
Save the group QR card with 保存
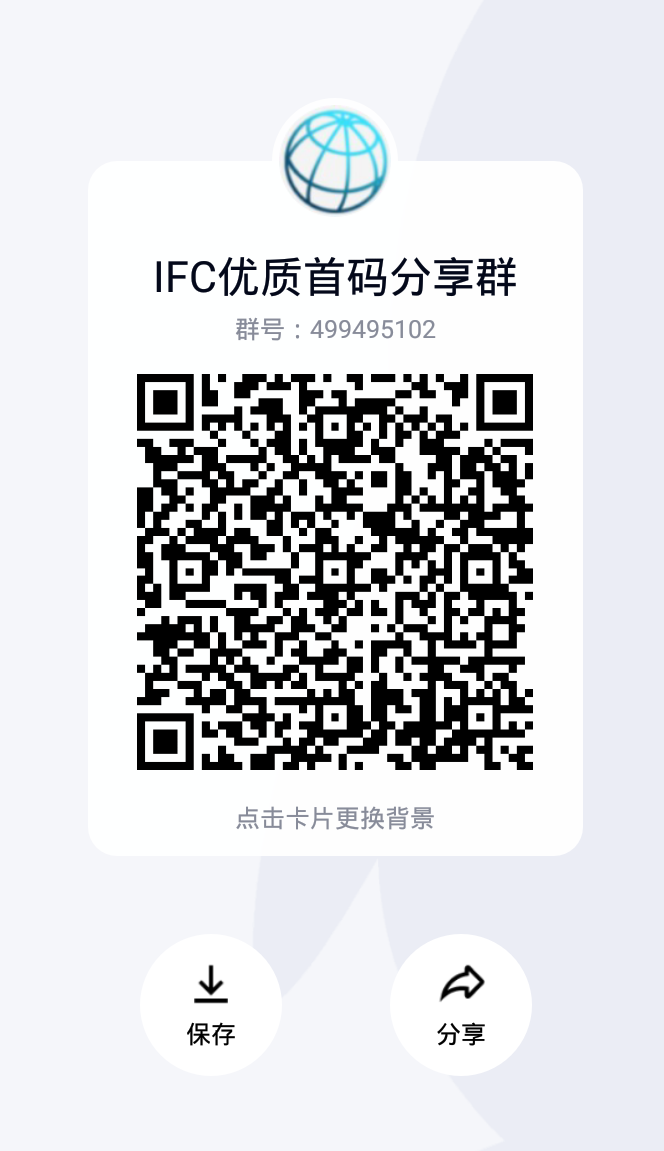(211, 1004)
